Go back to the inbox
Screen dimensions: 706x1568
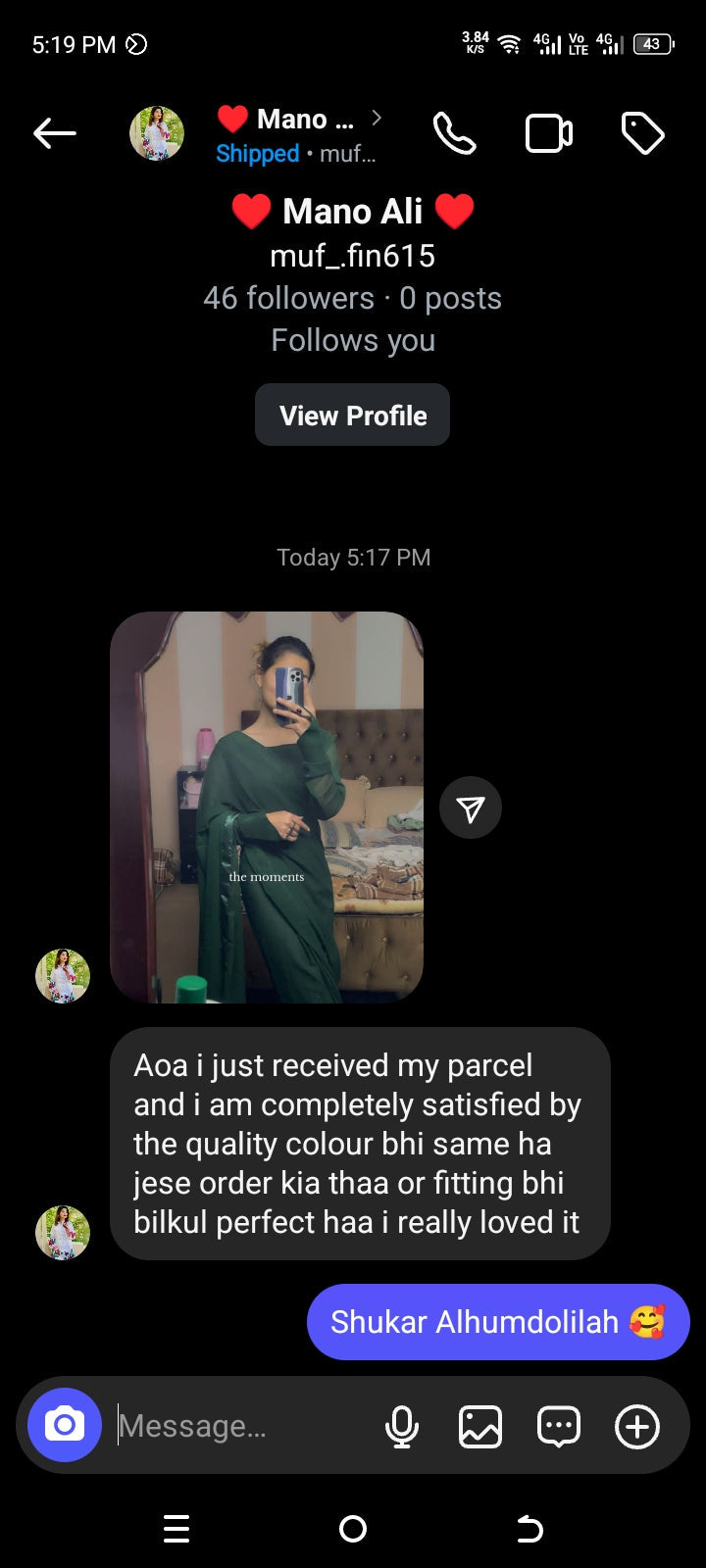pyautogui.click(x=55, y=133)
